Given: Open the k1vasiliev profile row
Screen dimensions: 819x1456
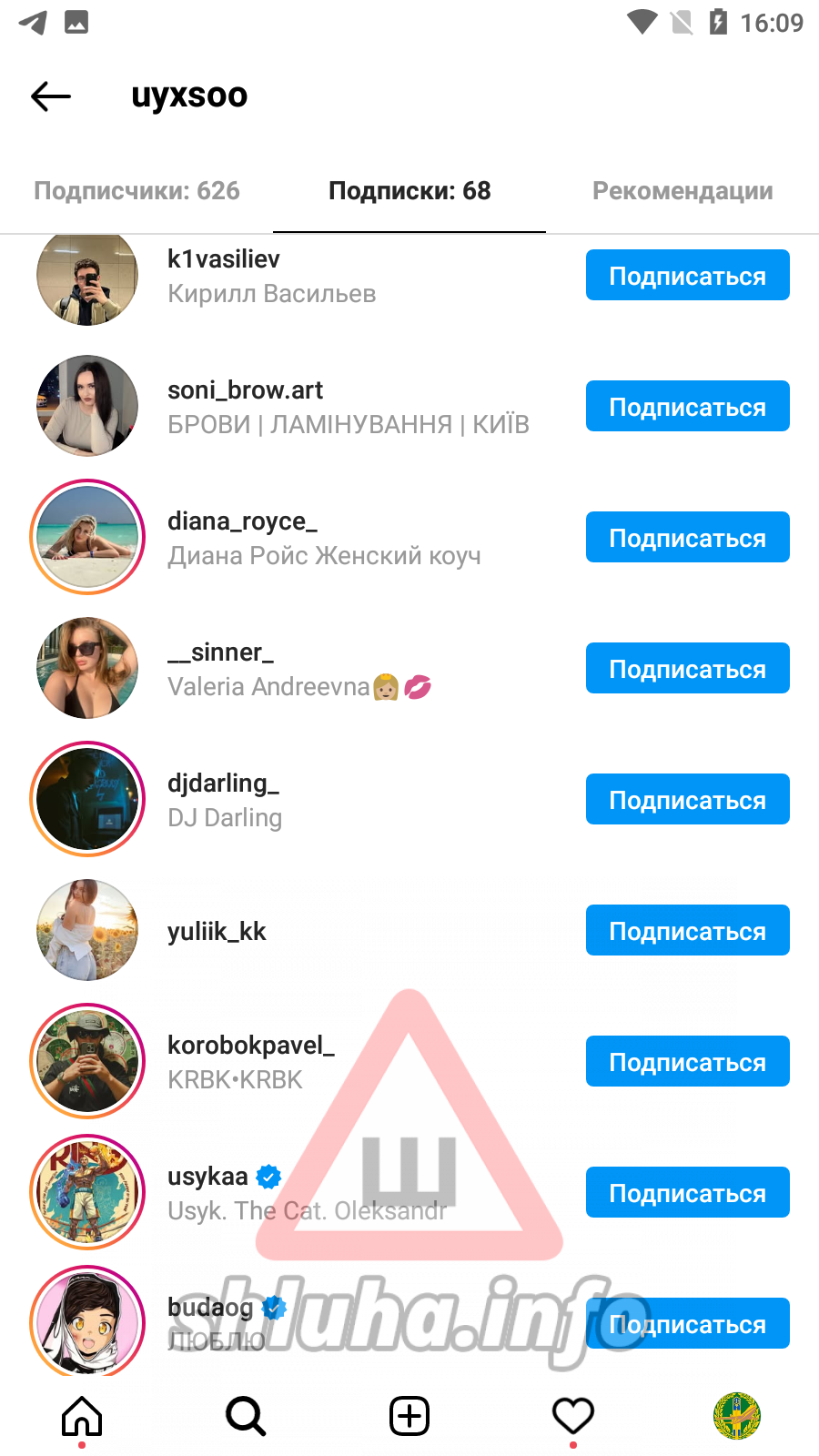Looking at the screenshot, I should click(300, 276).
